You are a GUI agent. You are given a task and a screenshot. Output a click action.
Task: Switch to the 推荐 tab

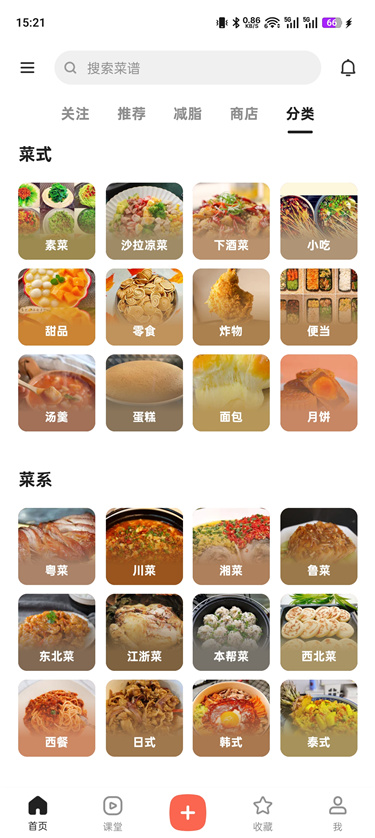pos(131,113)
